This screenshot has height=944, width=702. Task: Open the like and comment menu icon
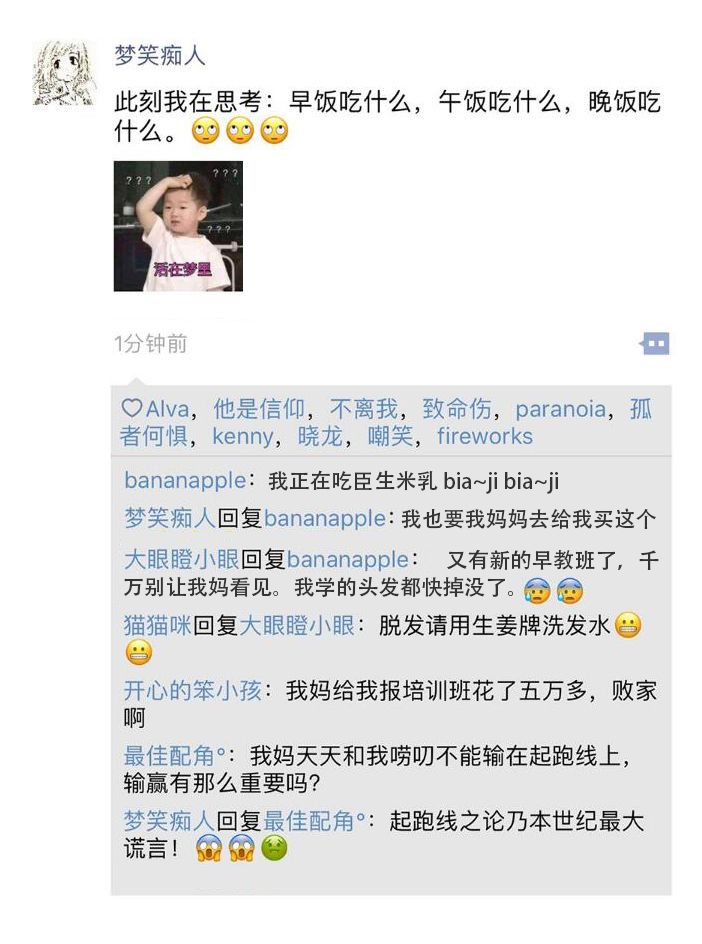[655, 344]
